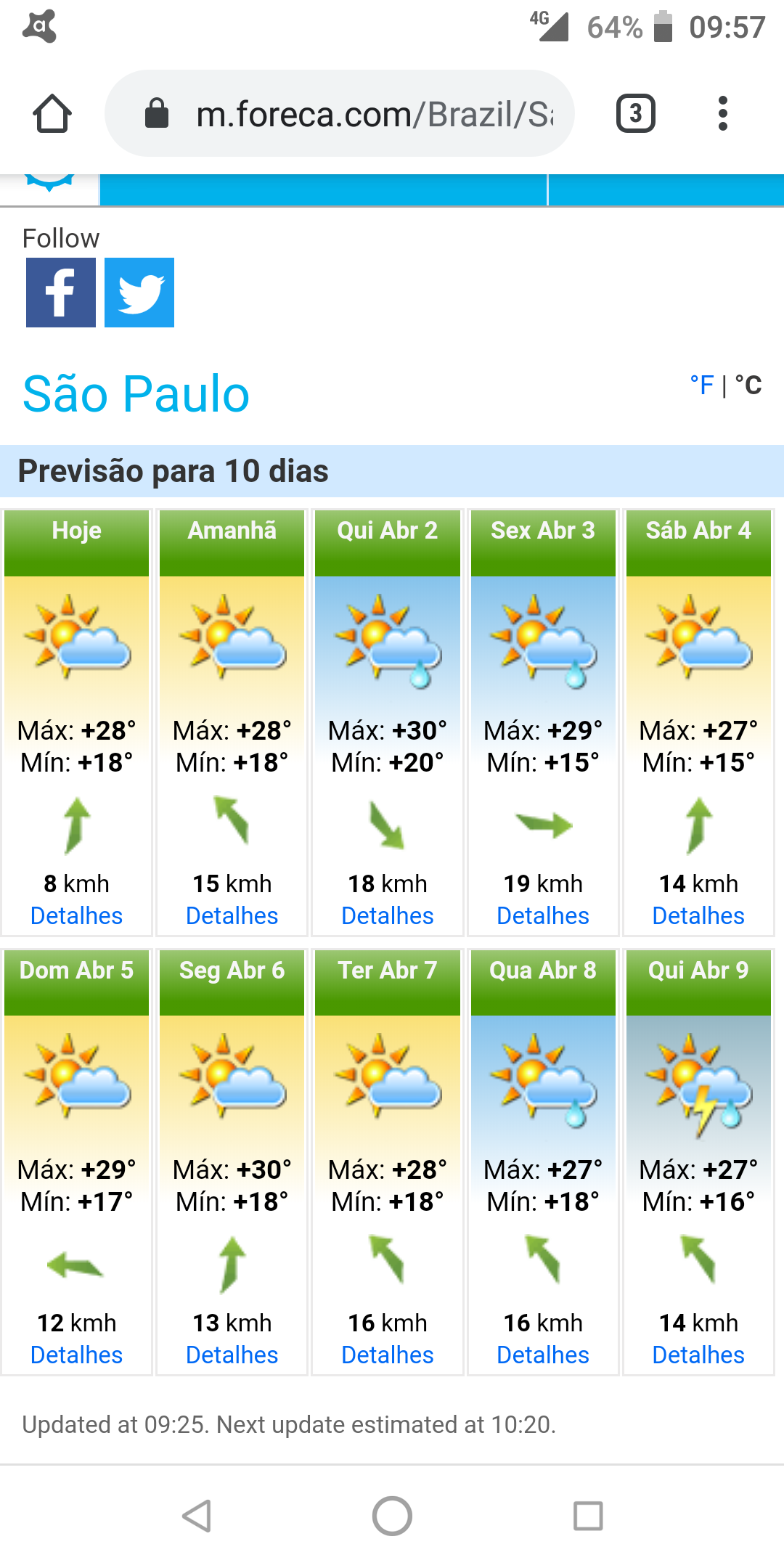This screenshot has width=784, height=1568.
Task: View Detalhes for Amanhã
Action: [x=232, y=916]
